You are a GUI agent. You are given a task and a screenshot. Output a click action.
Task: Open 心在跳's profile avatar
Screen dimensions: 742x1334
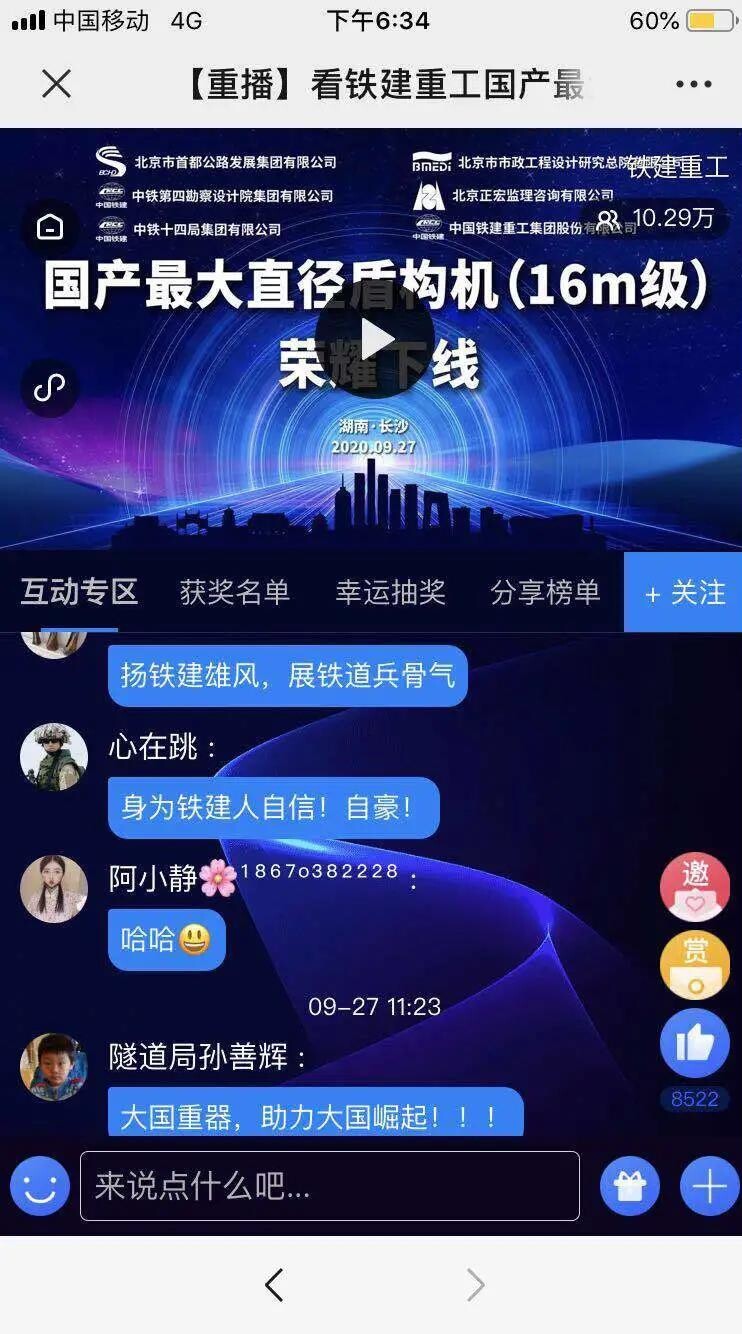click(54, 757)
